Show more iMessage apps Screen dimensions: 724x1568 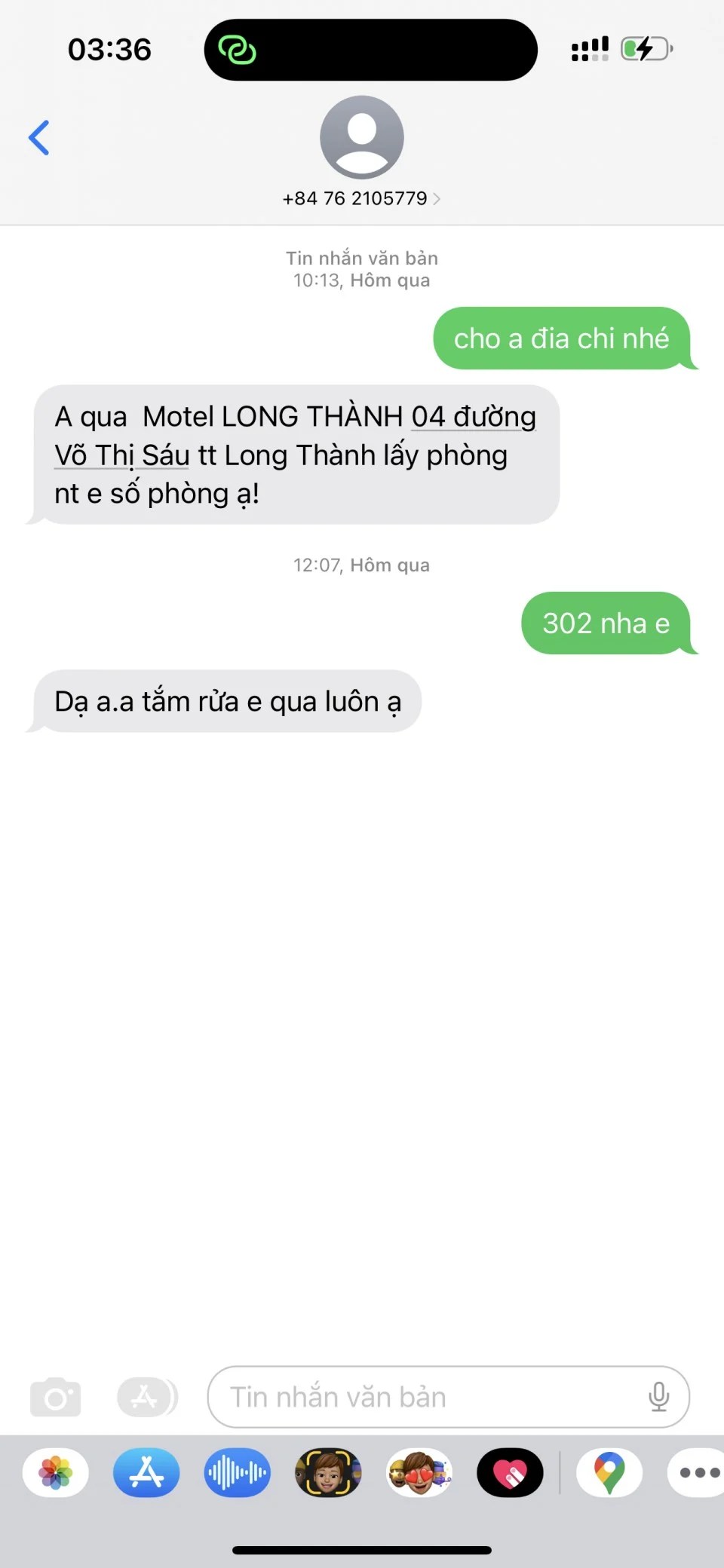[x=698, y=1472]
